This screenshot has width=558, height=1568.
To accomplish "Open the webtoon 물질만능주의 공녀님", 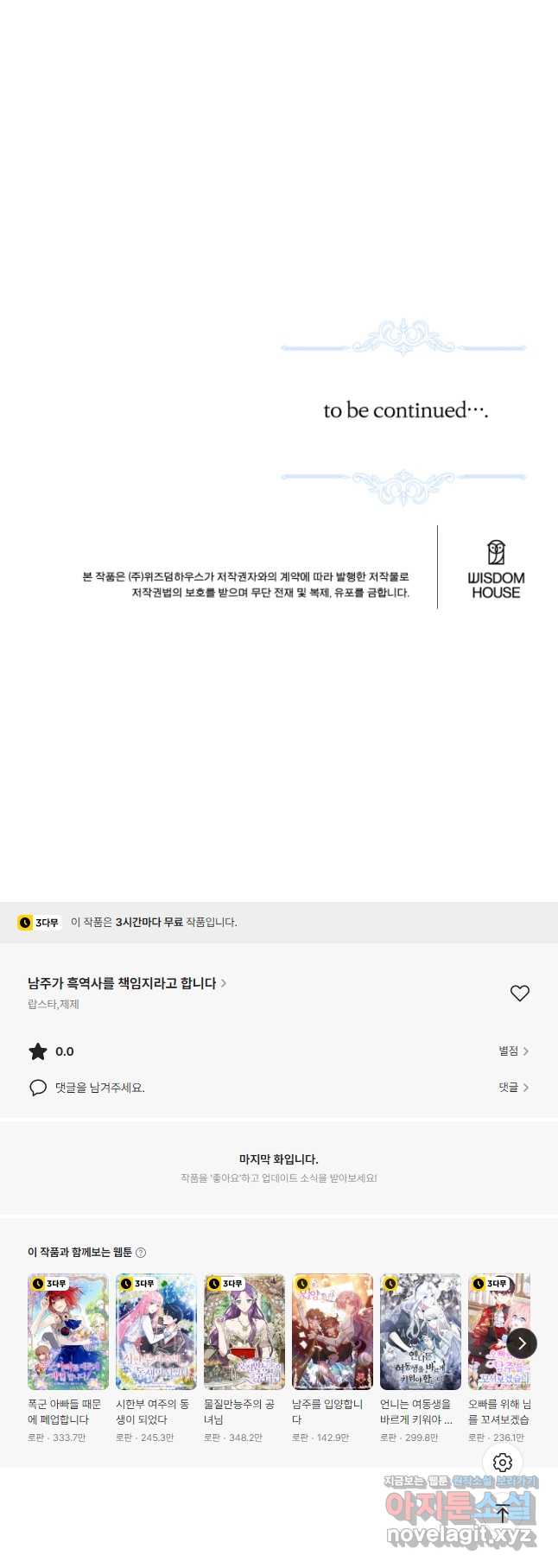I will (244, 1331).
